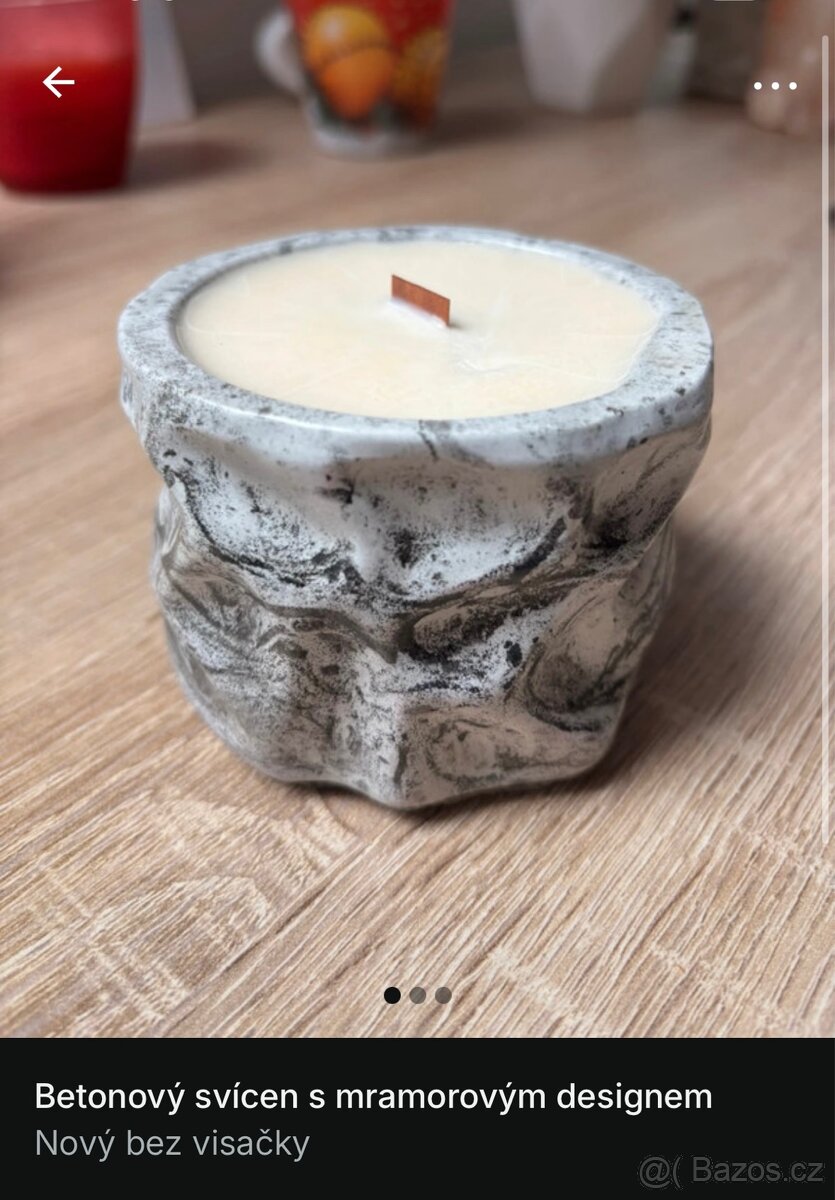Open the candle photo in full view

[x=416, y=520]
